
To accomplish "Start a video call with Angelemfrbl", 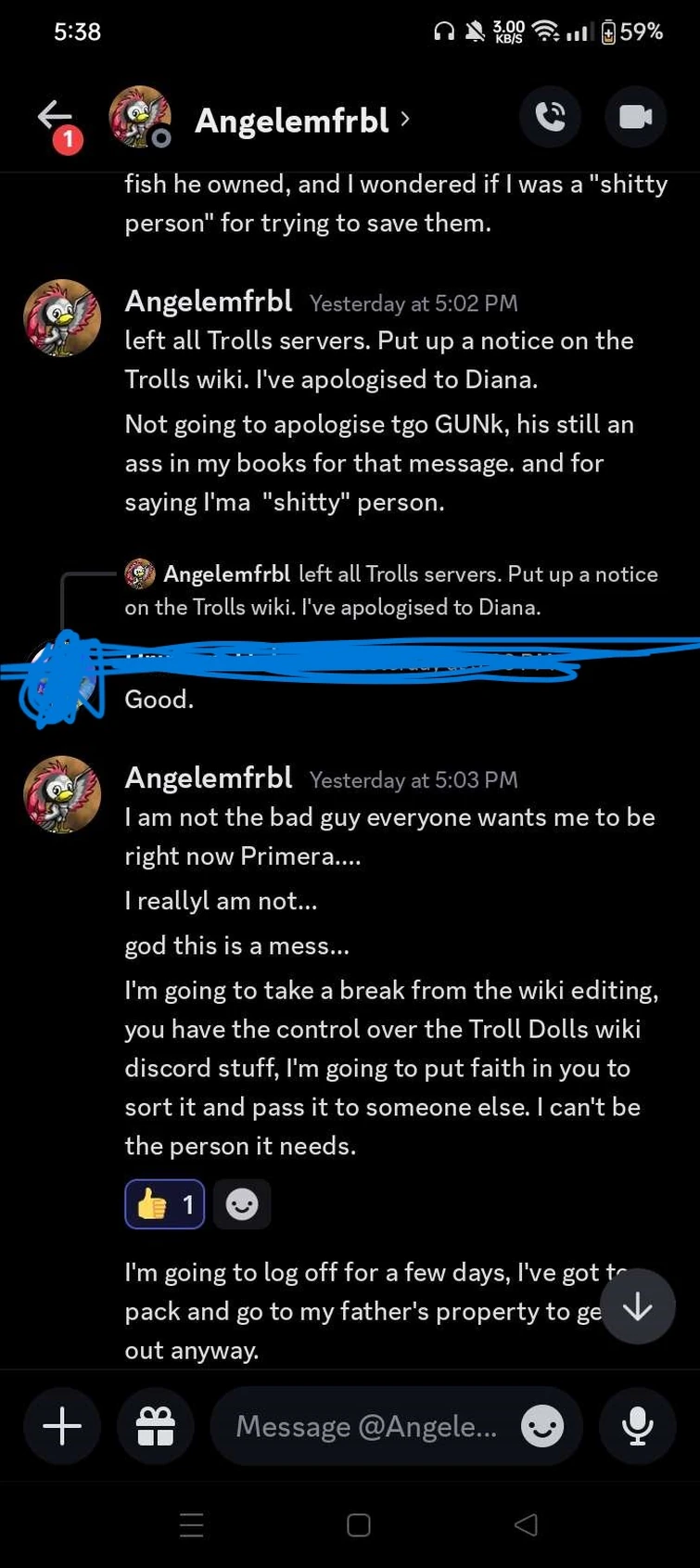I will click(635, 117).
